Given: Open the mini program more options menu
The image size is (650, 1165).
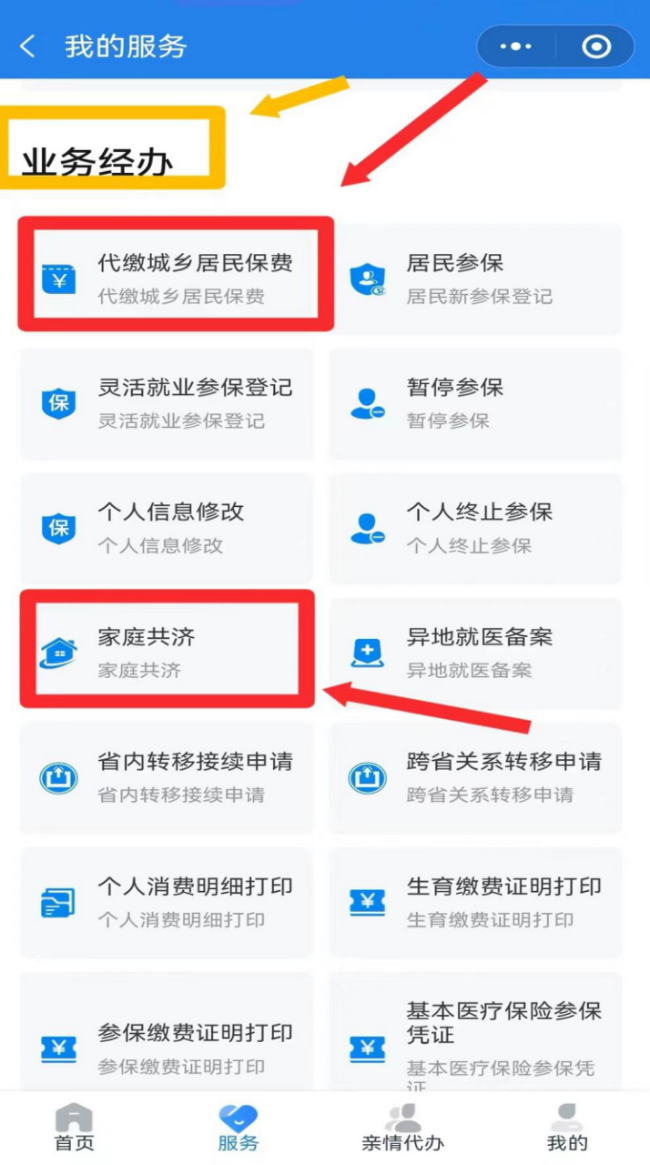Looking at the screenshot, I should coord(517,46).
